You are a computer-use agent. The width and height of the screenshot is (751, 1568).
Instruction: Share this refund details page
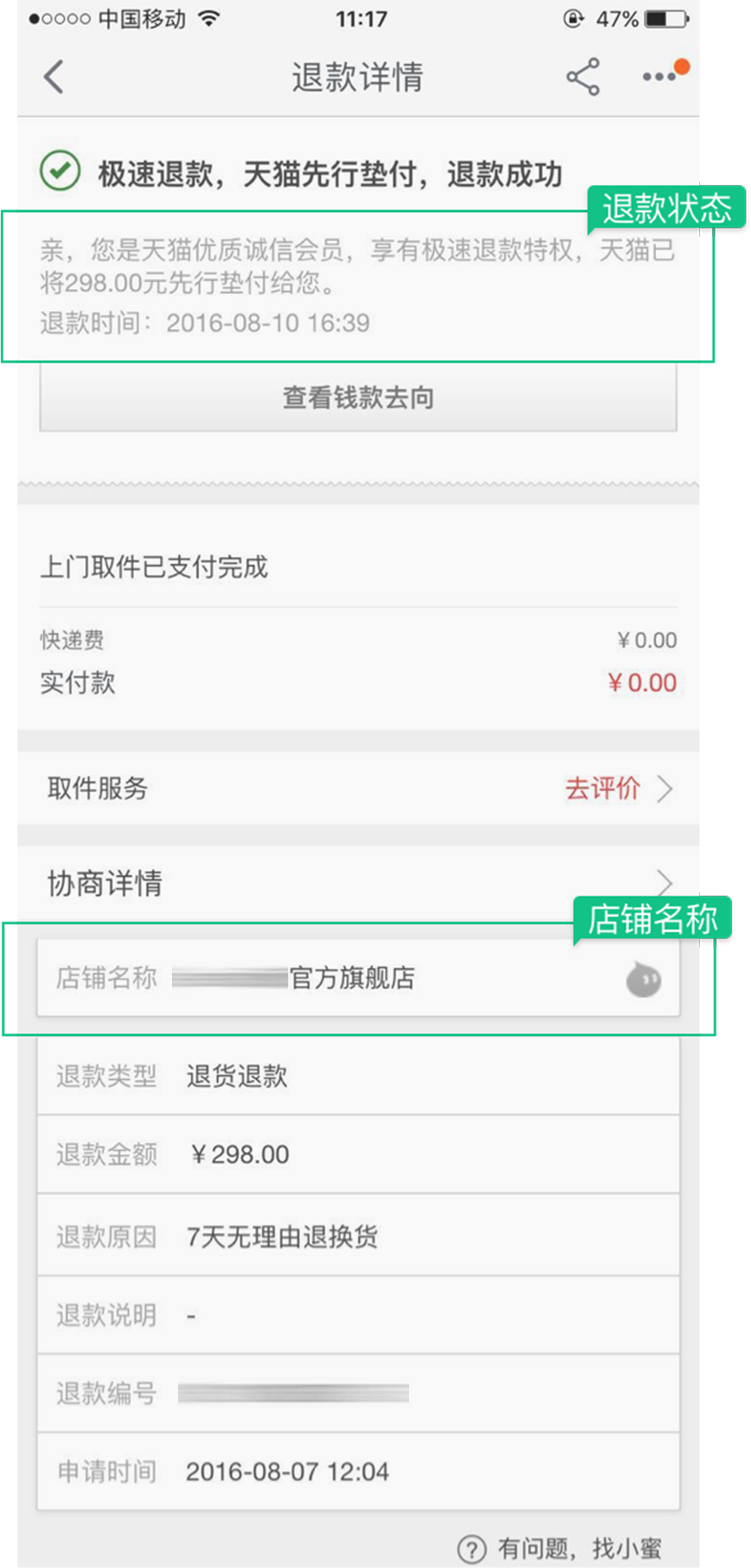(x=583, y=77)
